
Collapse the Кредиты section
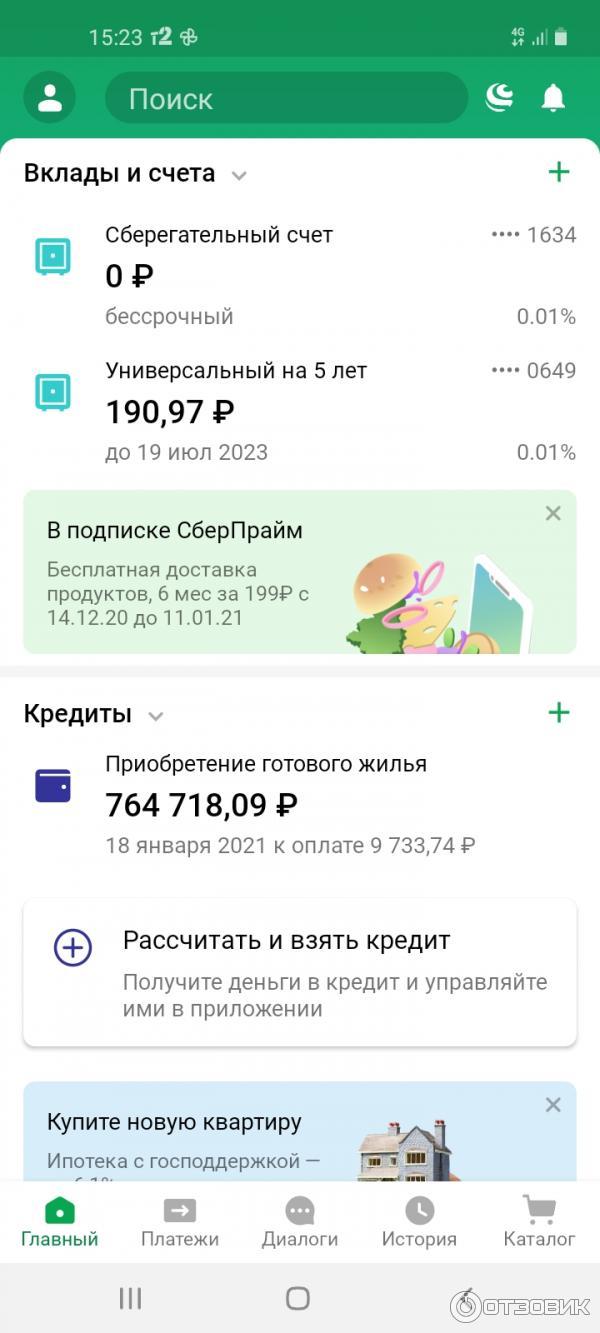pyautogui.click(x=155, y=716)
